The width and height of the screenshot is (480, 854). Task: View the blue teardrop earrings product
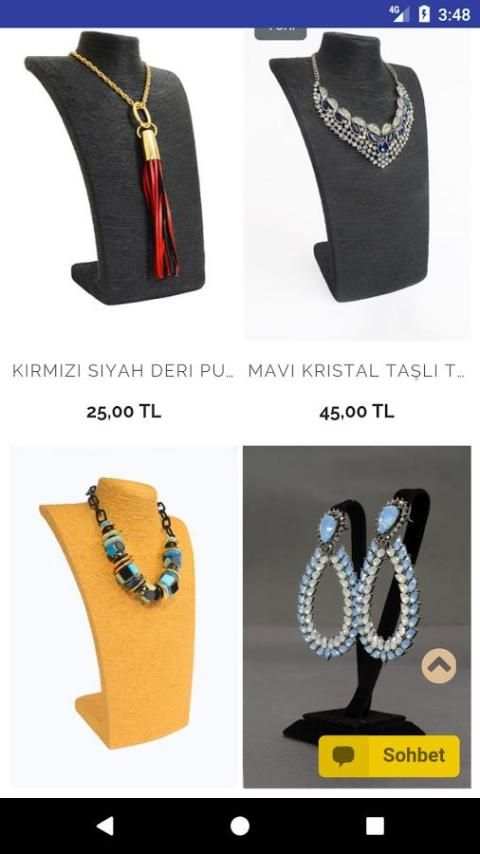(357, 617)
